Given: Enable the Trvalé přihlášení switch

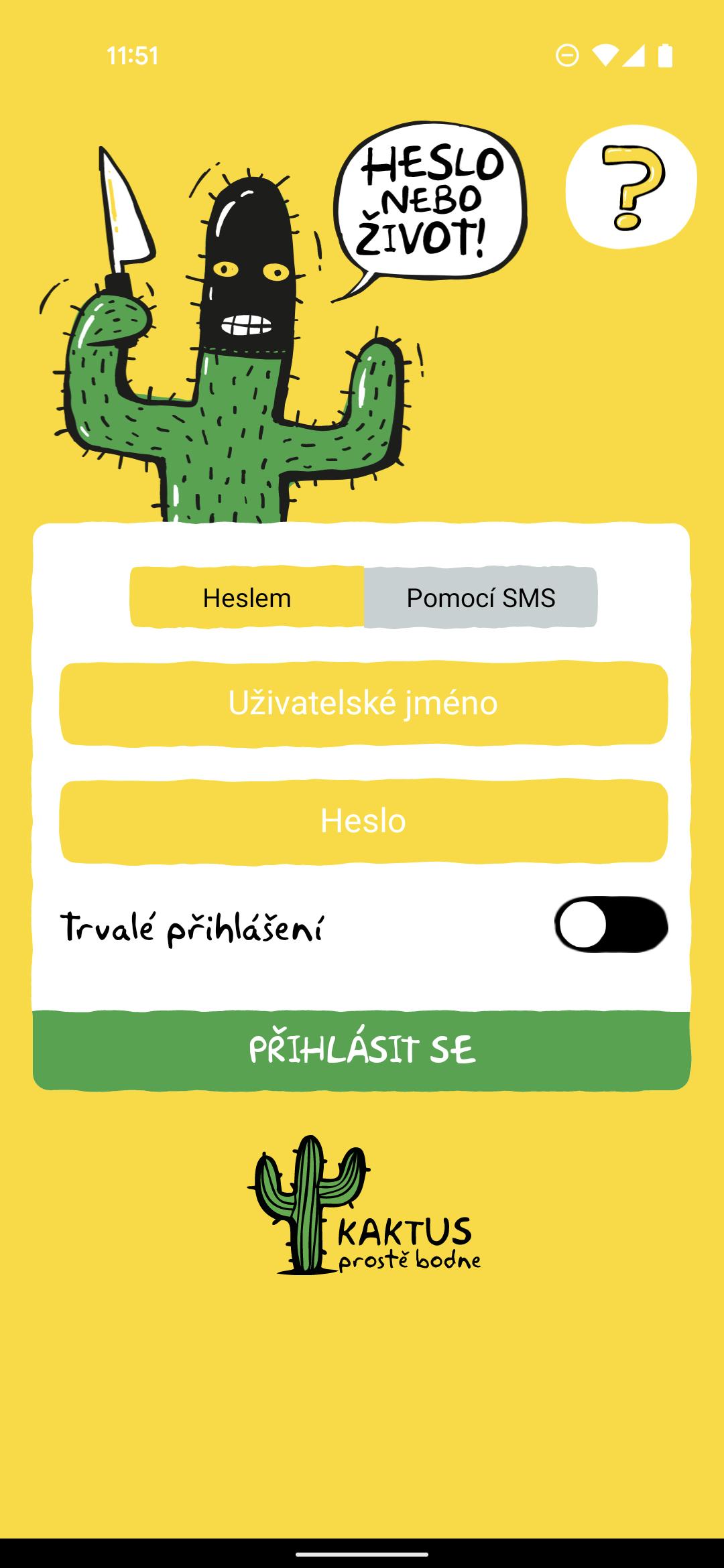Looking at the screenshot, I should (x=610, y=925).
